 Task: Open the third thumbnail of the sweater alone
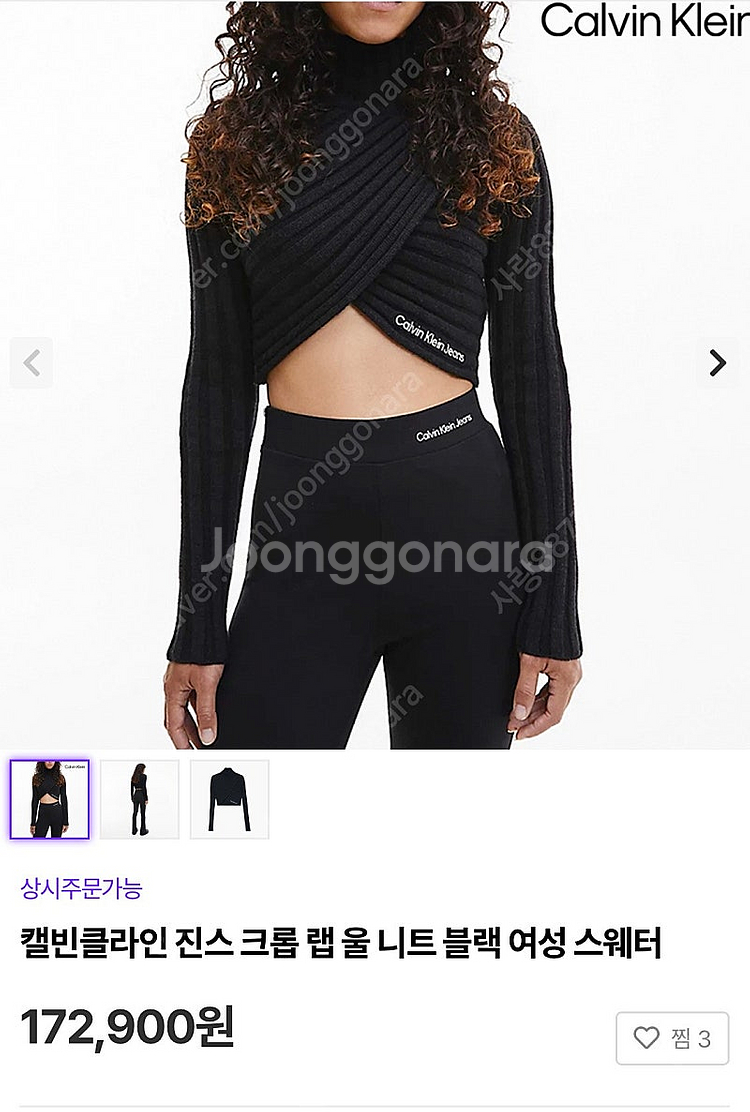pyautogui.click(x=229, y=799)
